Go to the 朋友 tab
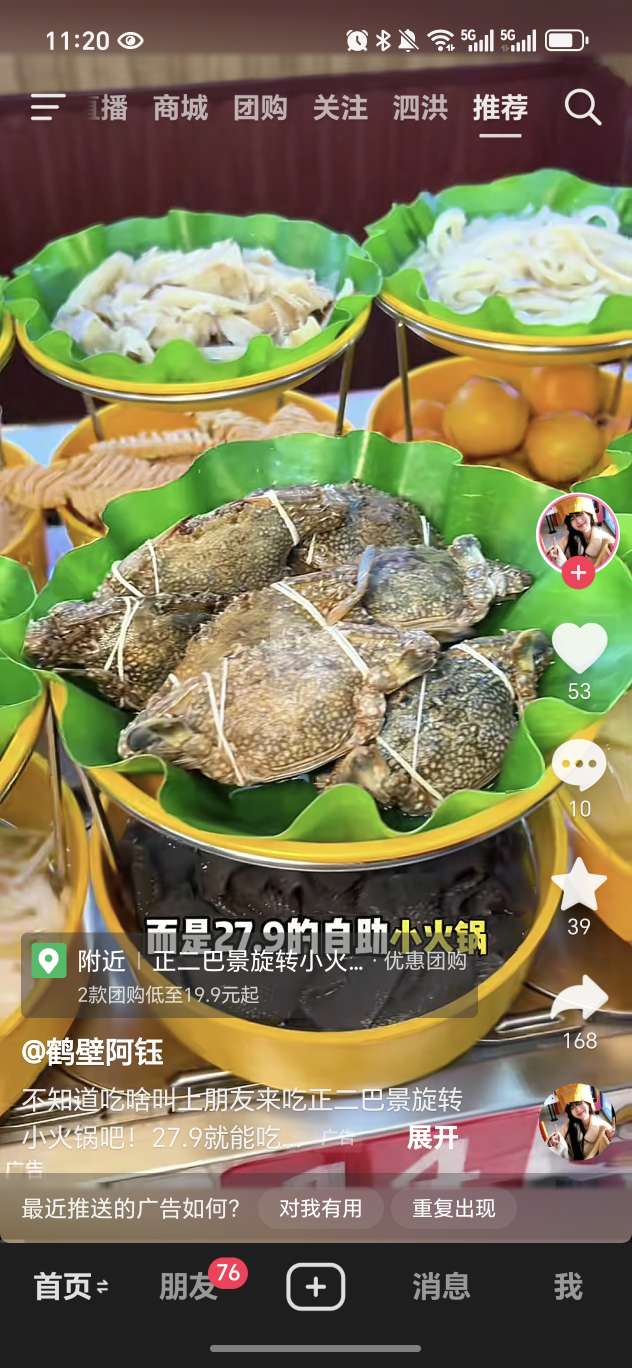 [188, 1287]
